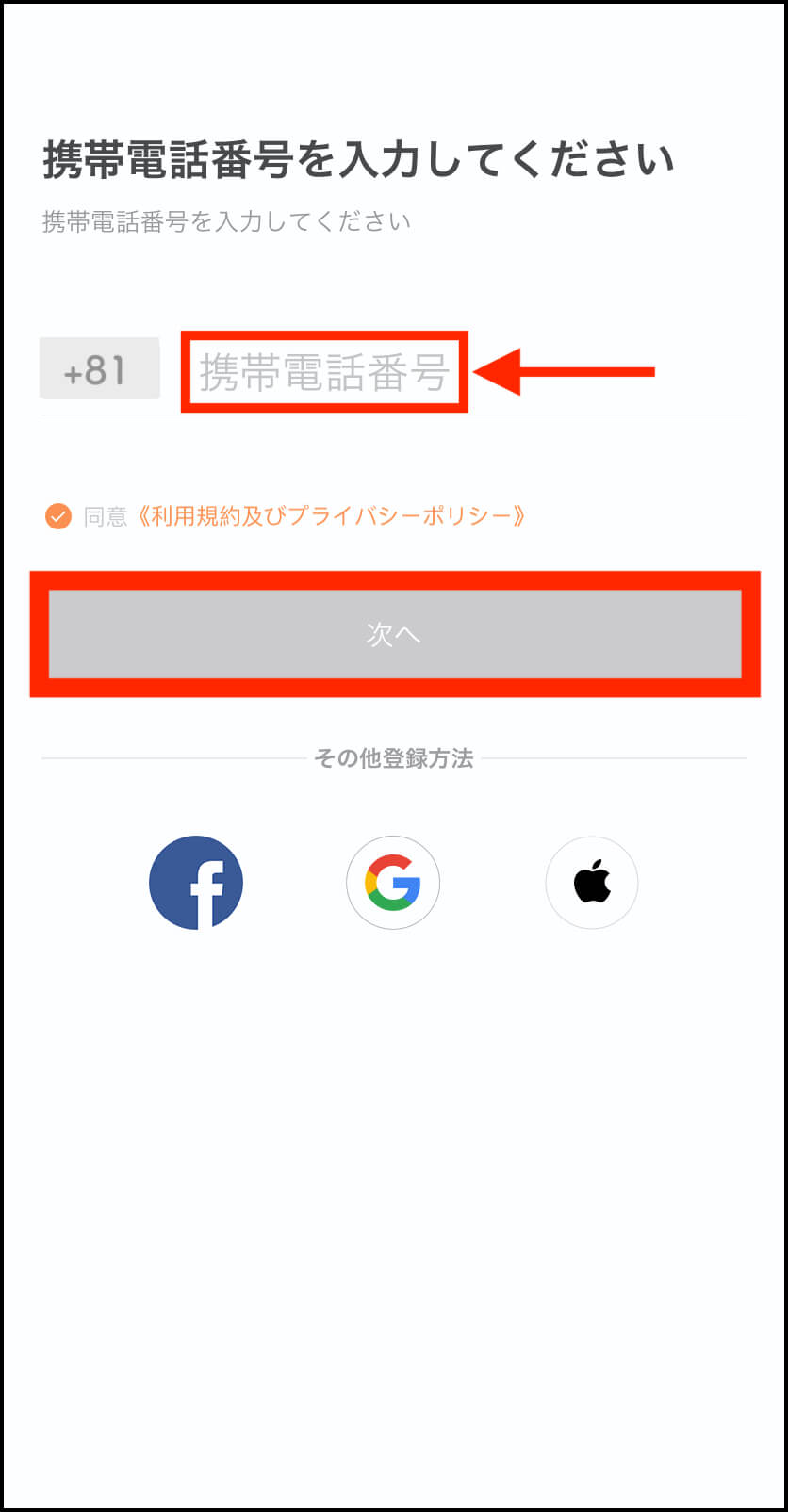Screen dimensions: 788x1512
Task: Open the +81 country code selector
Action: 100,369
